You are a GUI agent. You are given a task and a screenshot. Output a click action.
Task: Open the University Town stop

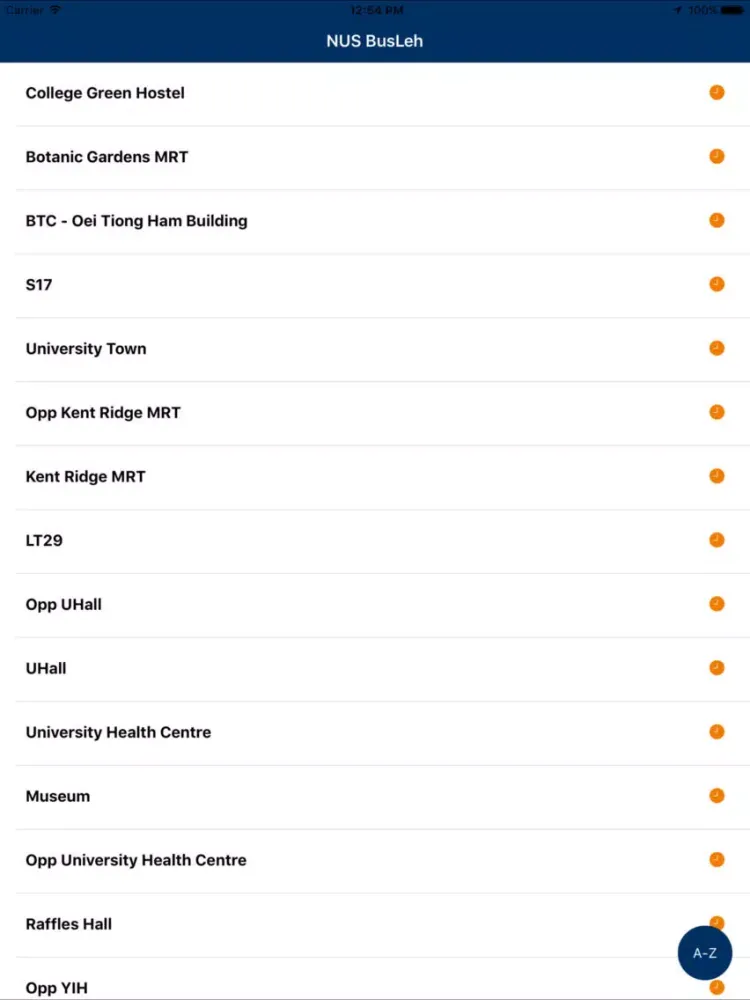(86, 349)
